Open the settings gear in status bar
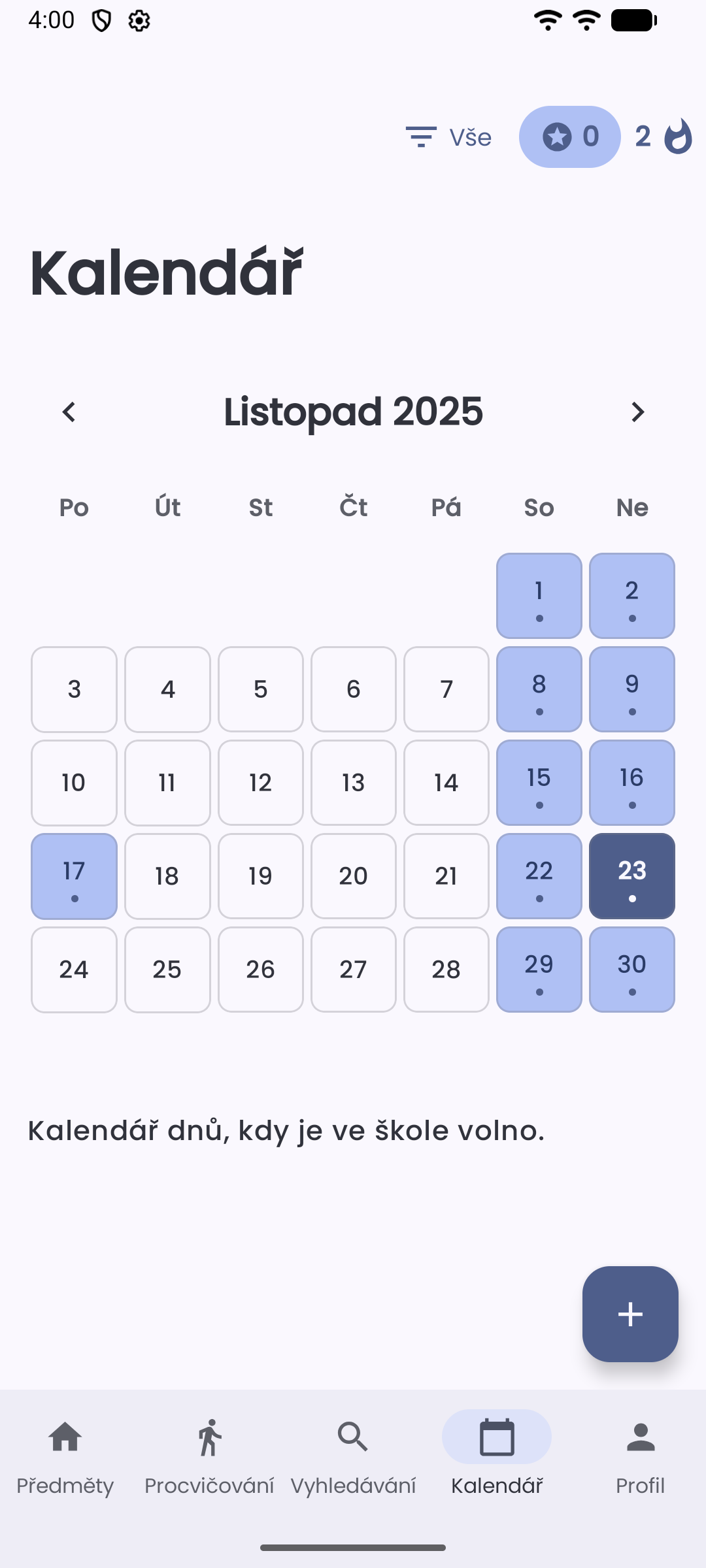This screenshot has height=1568, width=706. tap(140, 20)
